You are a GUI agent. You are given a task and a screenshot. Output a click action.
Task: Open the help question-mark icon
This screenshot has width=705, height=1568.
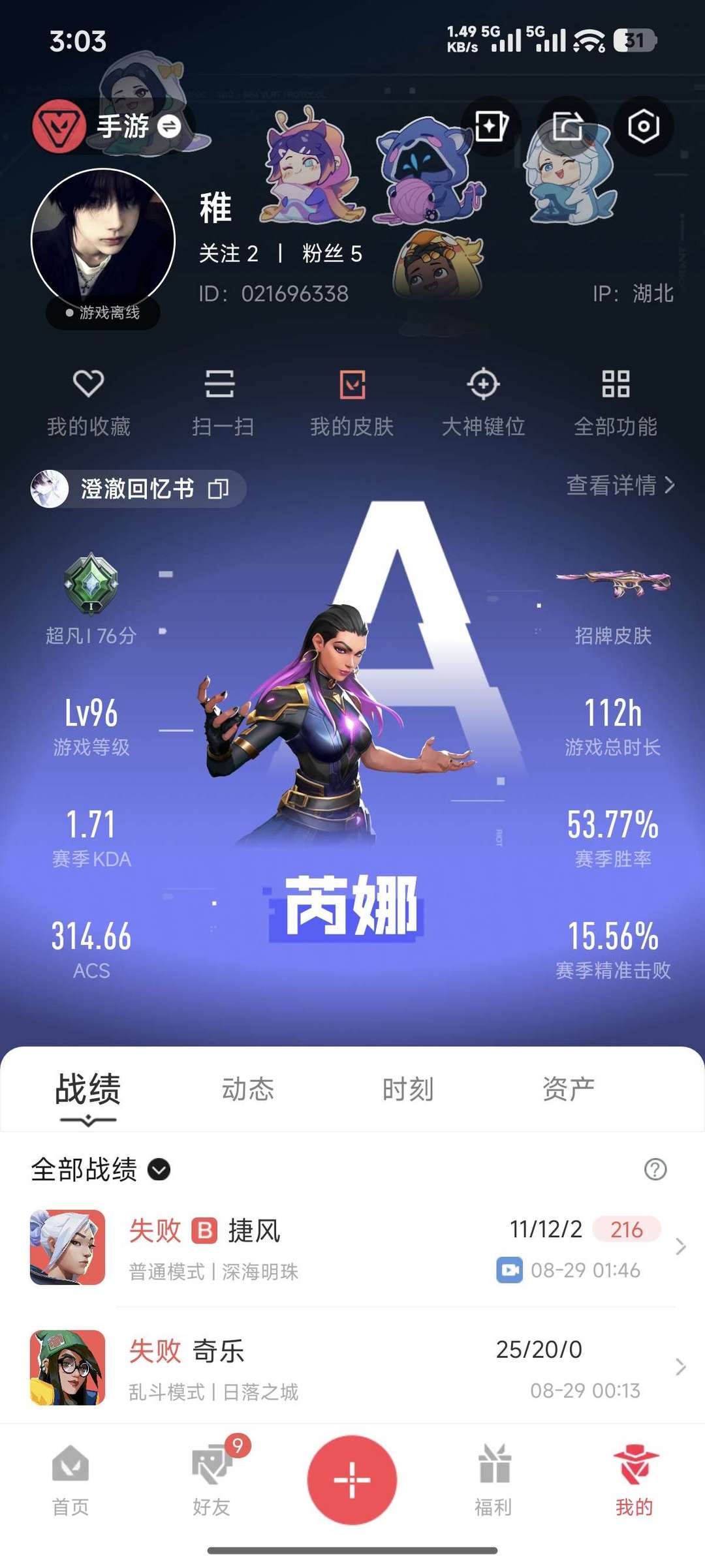655,1169
